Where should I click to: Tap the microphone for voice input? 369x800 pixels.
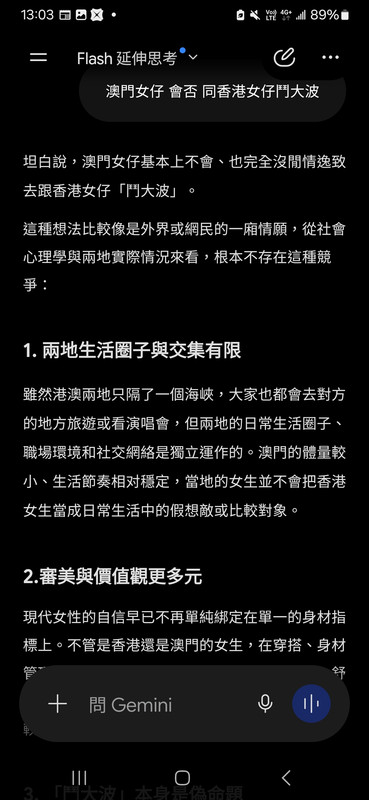tap(265, 705)
